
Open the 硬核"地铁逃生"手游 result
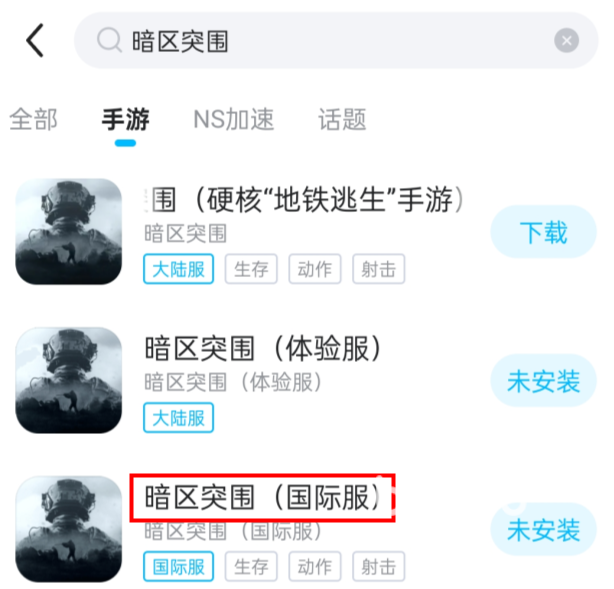[x=305, y=201]
